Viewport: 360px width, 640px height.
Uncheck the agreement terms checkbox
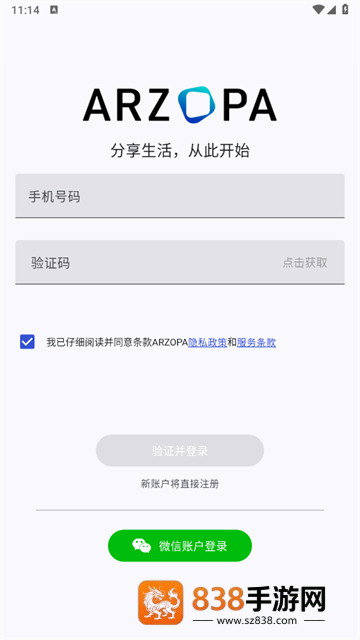coord(27,342)
